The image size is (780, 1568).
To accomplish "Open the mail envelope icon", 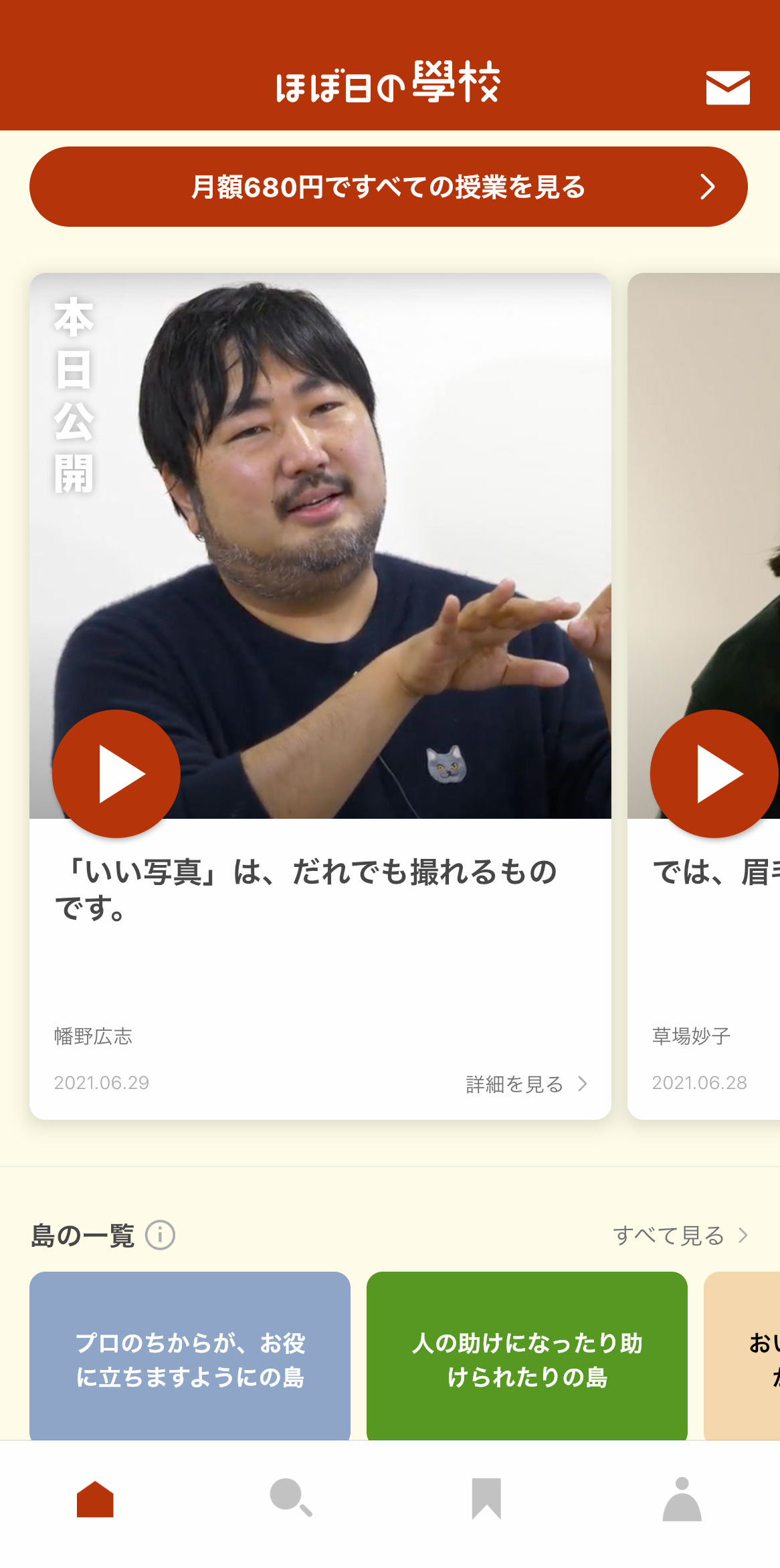I will pos(727,88).
